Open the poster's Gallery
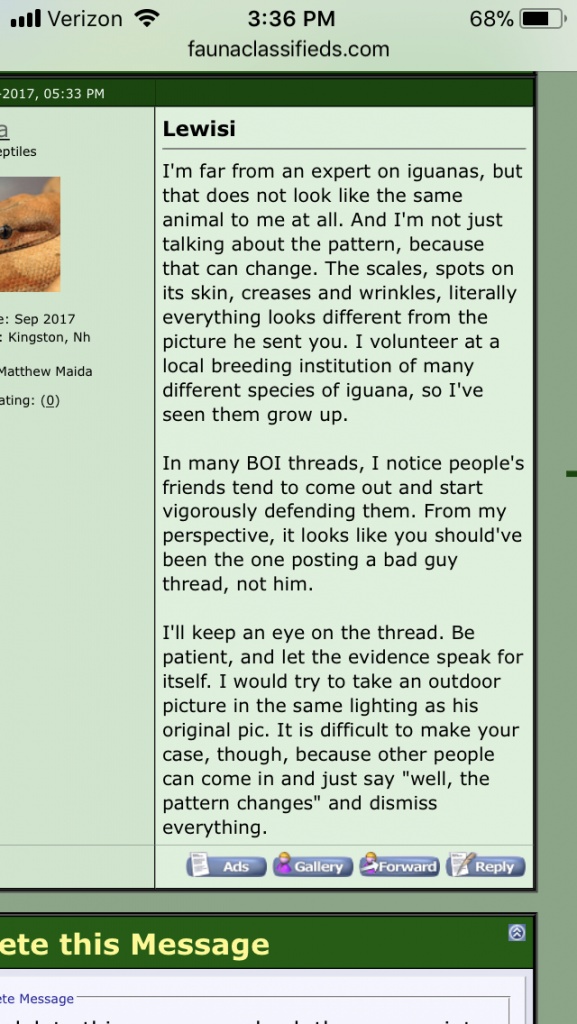This screenshot has height=1024, width=577. (313, 866)
